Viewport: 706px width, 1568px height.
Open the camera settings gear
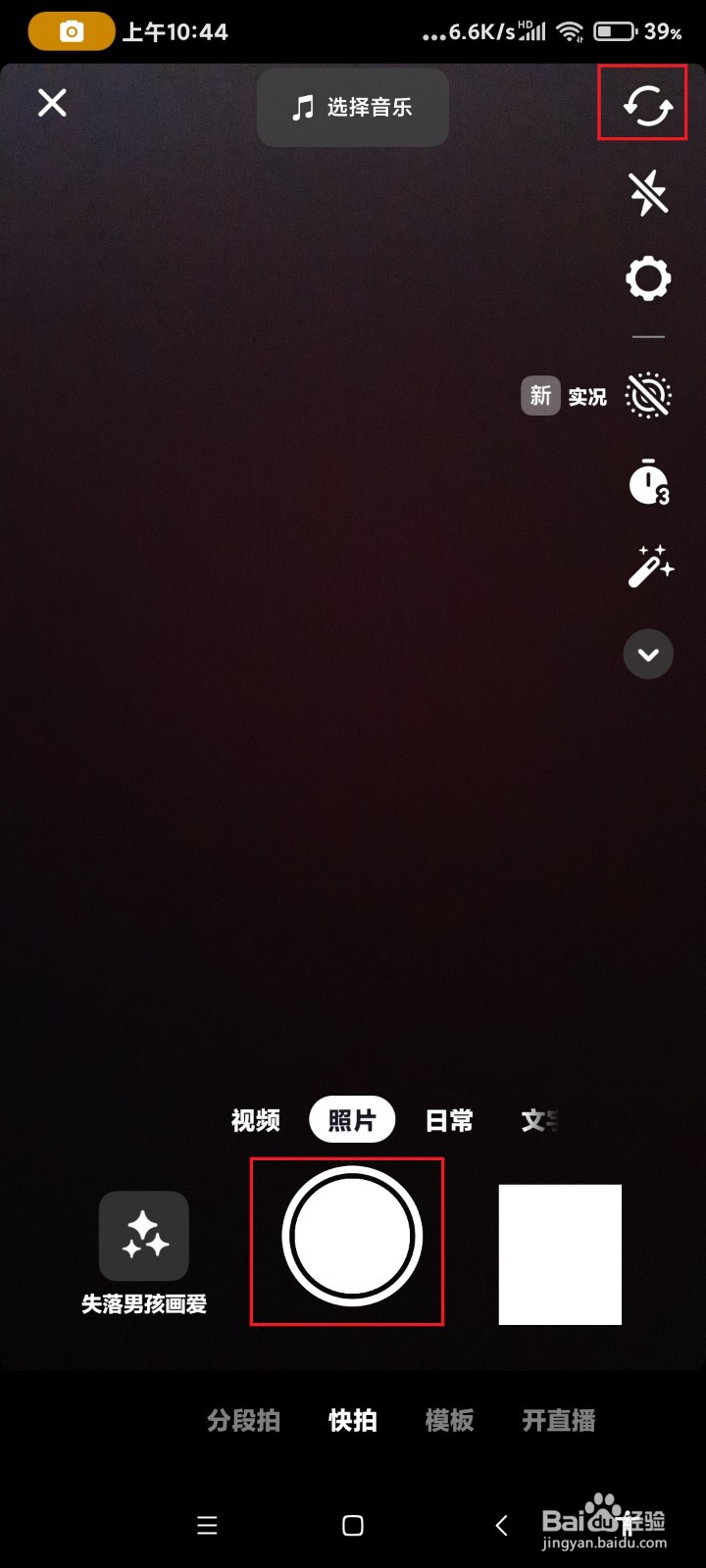[x=647, y=278]
